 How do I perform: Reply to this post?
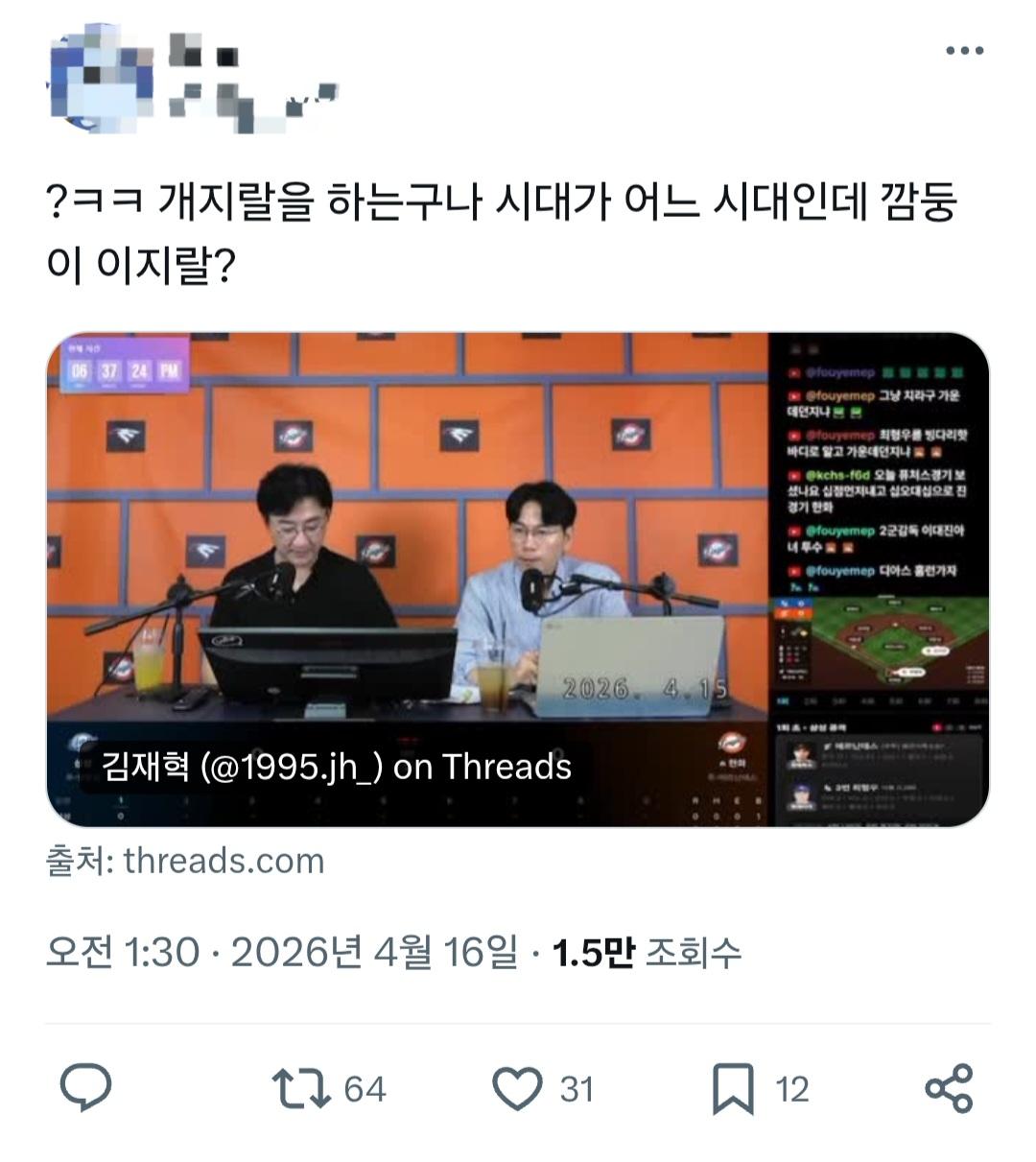coord(86,1087)
